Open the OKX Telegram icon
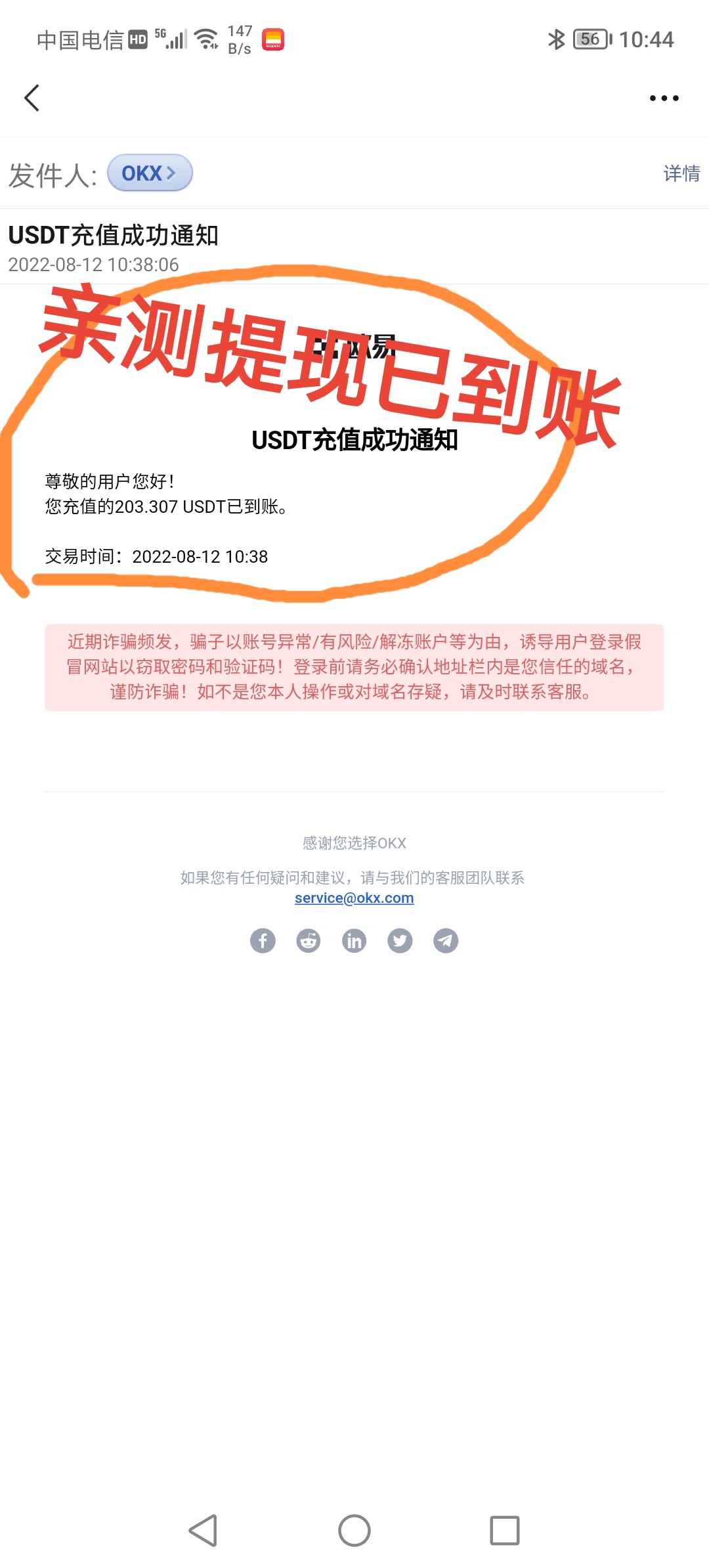 point(446,941)
